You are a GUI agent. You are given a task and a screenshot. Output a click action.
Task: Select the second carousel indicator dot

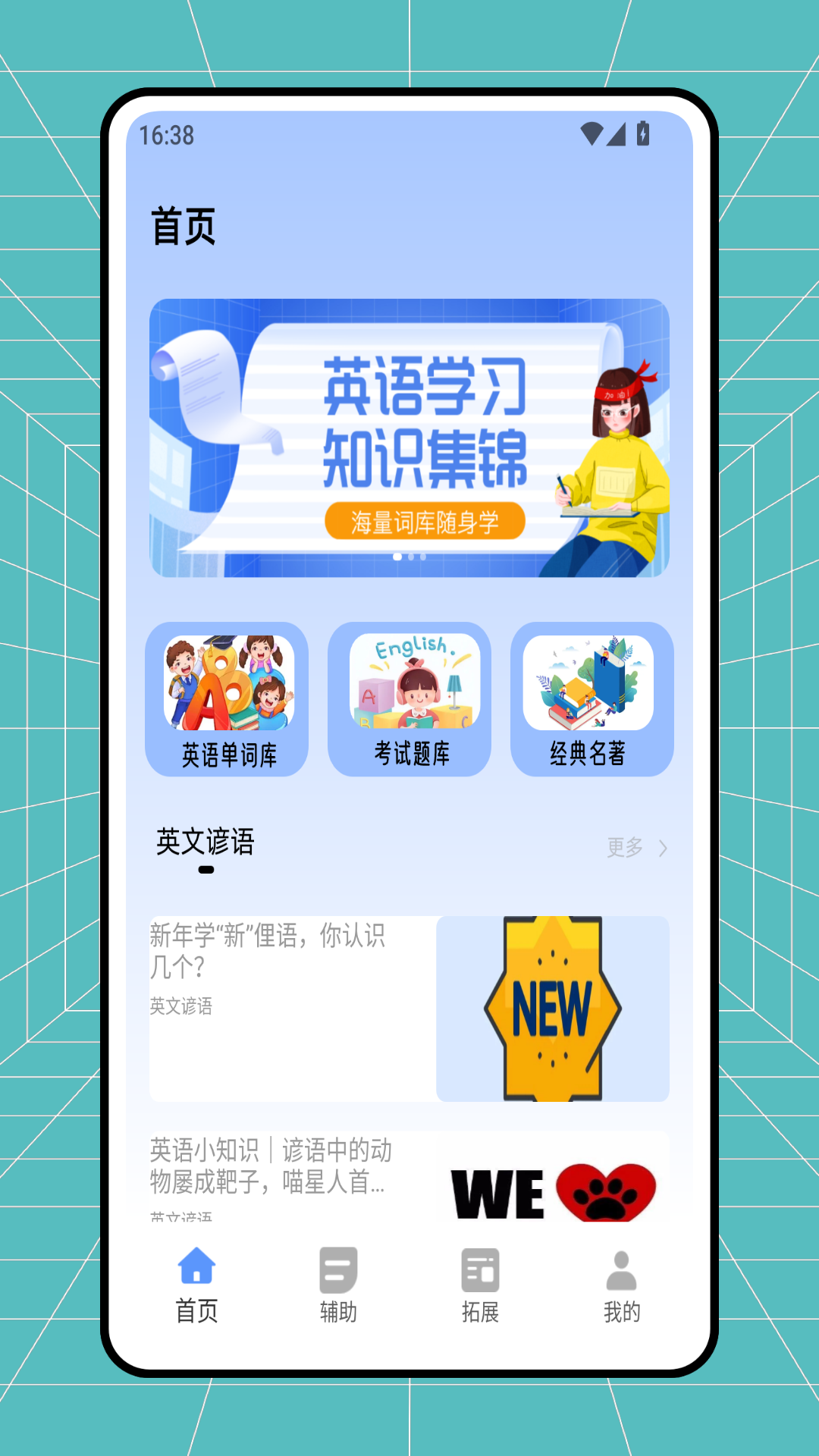click(409, 557)
